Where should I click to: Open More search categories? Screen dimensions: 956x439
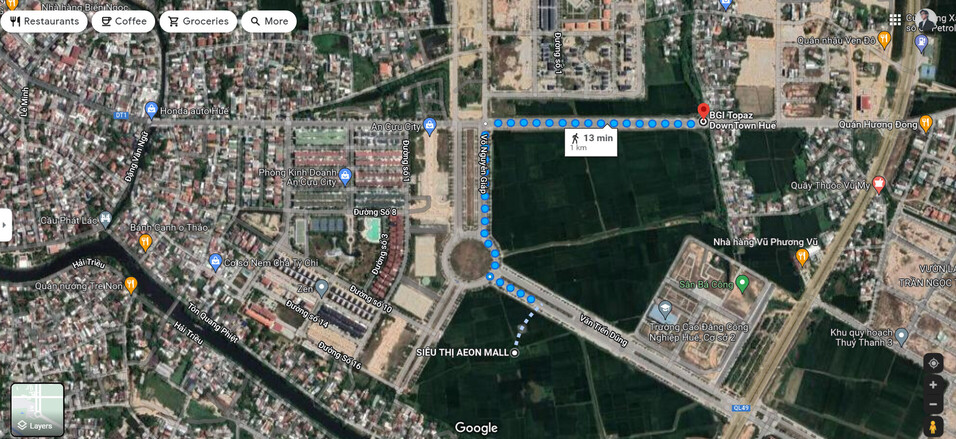tap(268, 21)
